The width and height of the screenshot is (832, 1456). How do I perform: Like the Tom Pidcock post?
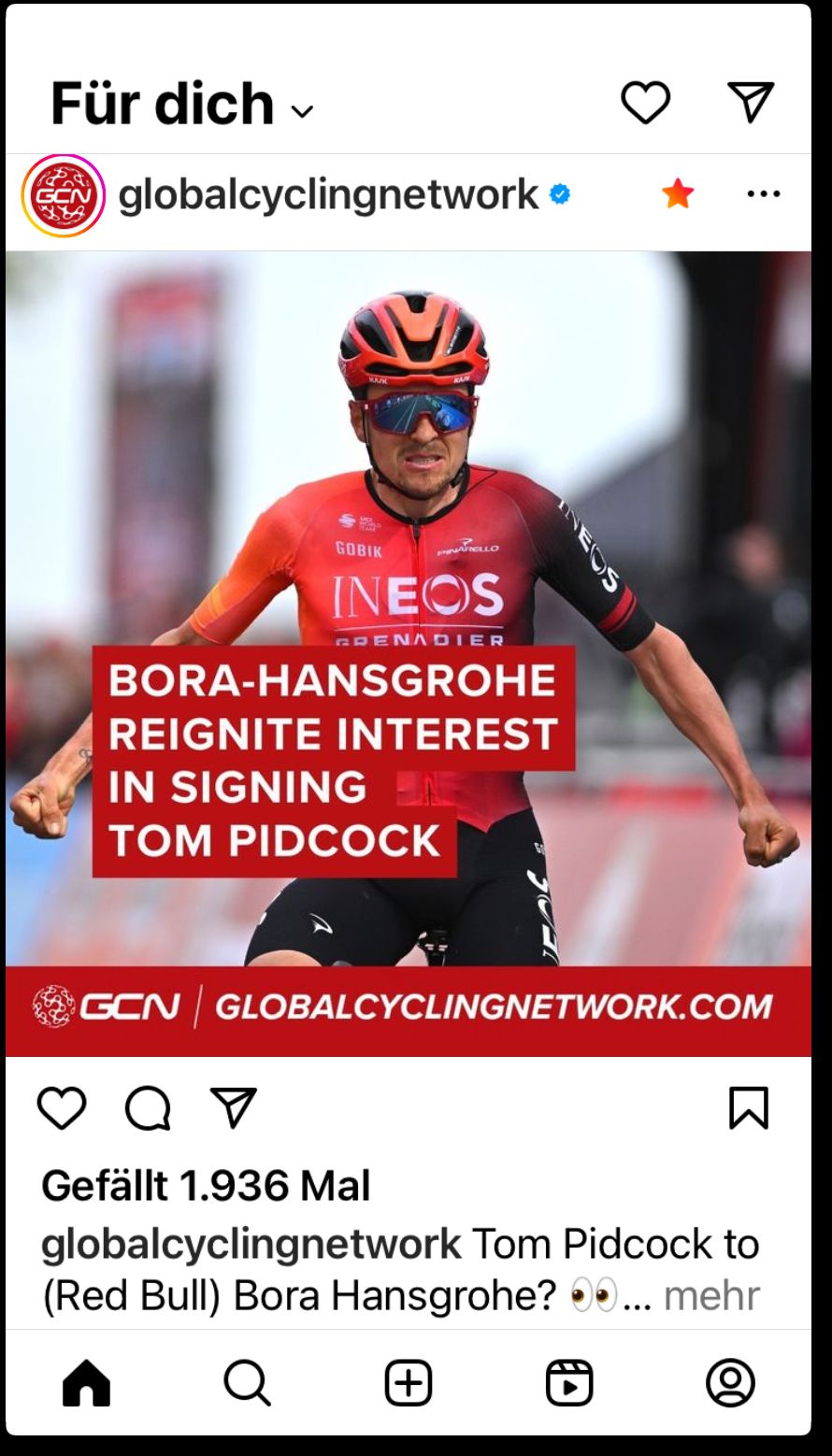point(62,1108)
